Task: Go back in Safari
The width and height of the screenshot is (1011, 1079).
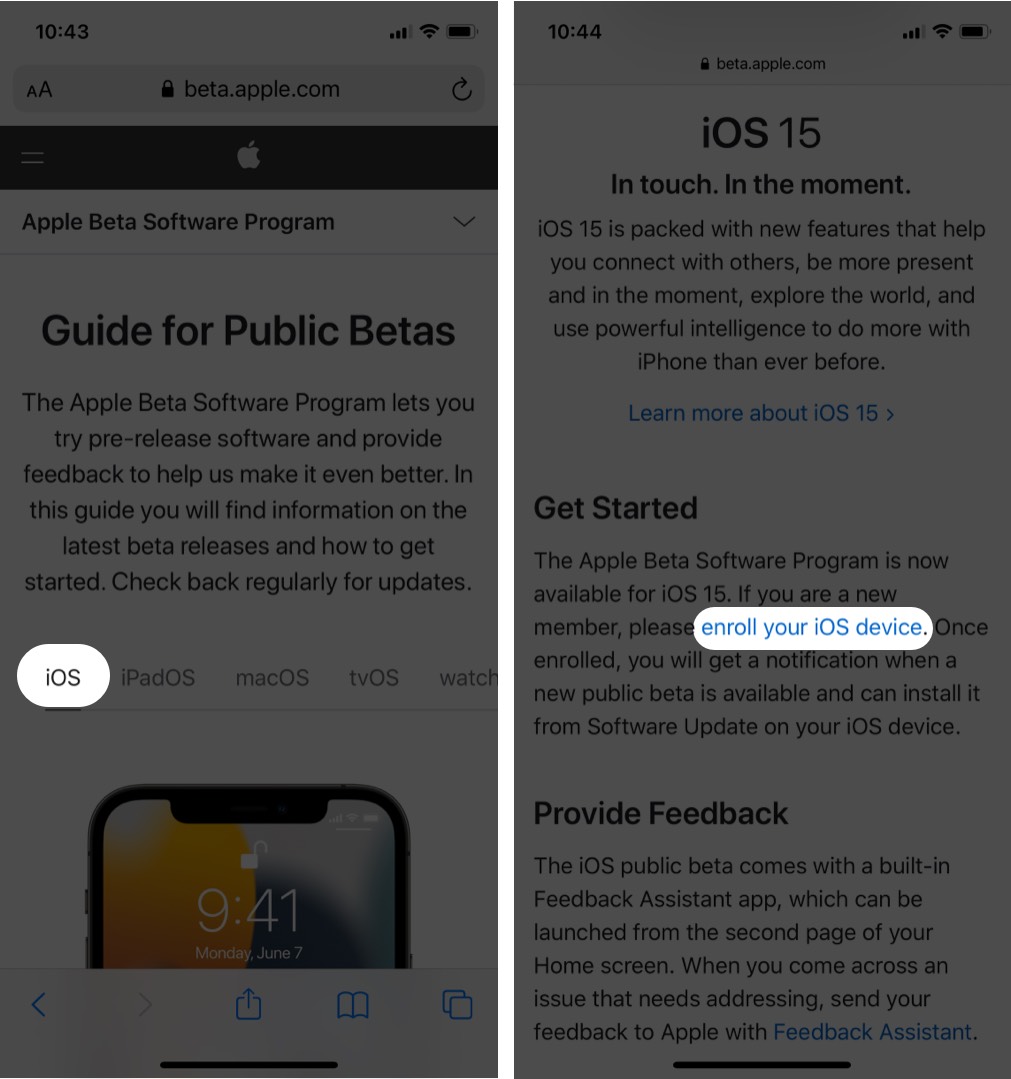Action: pos(39,1004)
